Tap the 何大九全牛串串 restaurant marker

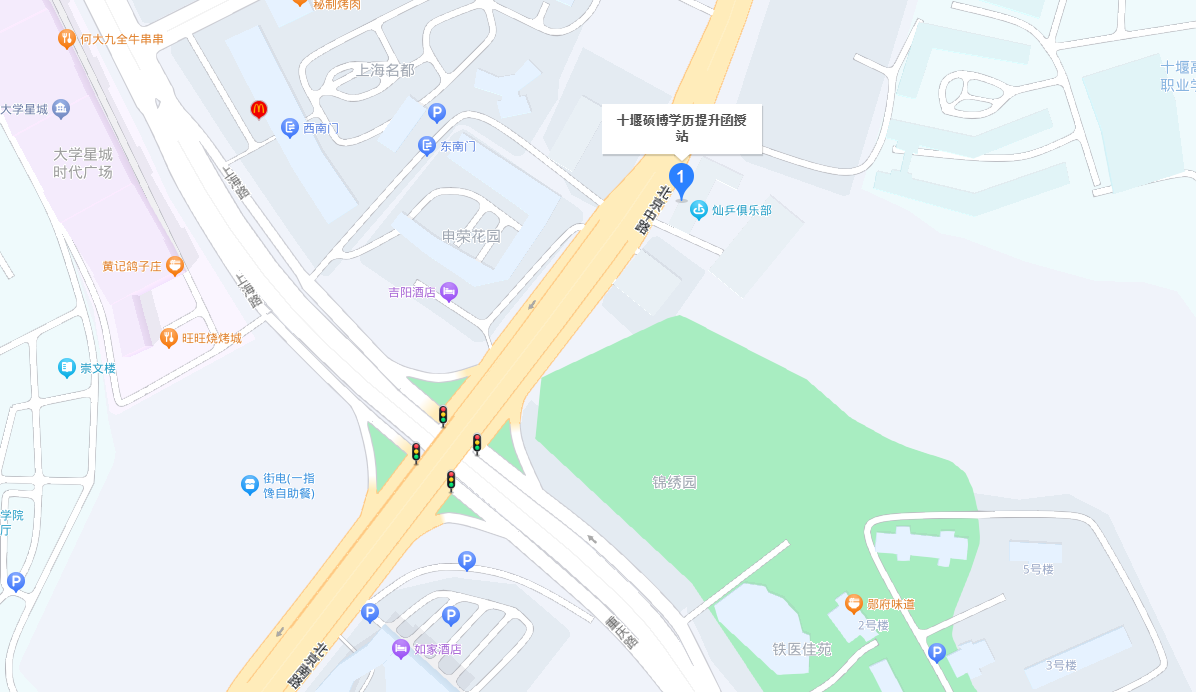[67, 39]
